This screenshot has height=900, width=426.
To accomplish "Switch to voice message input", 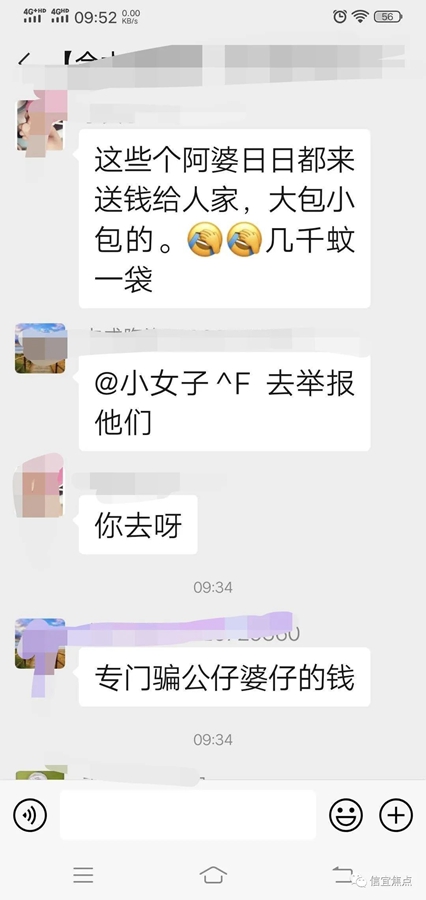I will [x=30, y=815].
